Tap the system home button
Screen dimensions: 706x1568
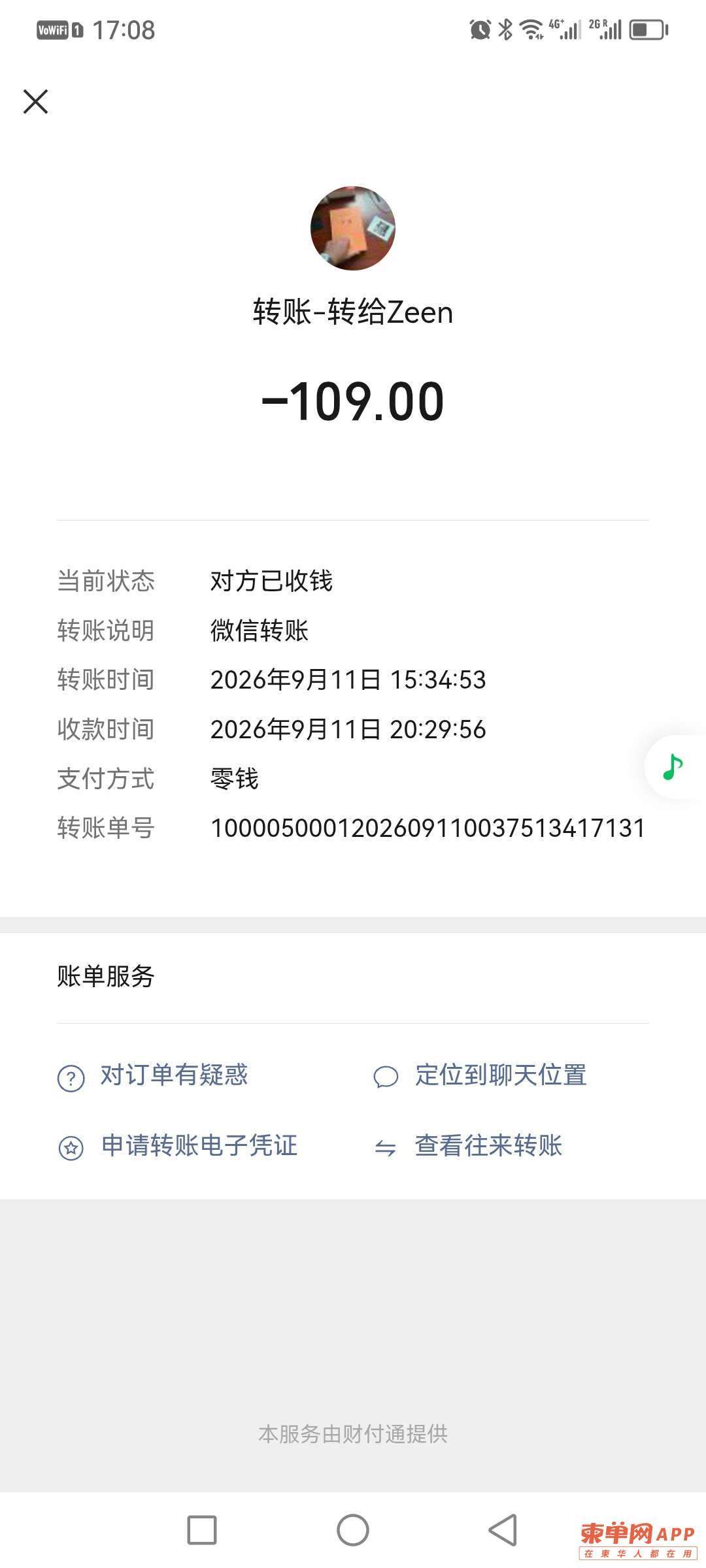click(353, 1530)
